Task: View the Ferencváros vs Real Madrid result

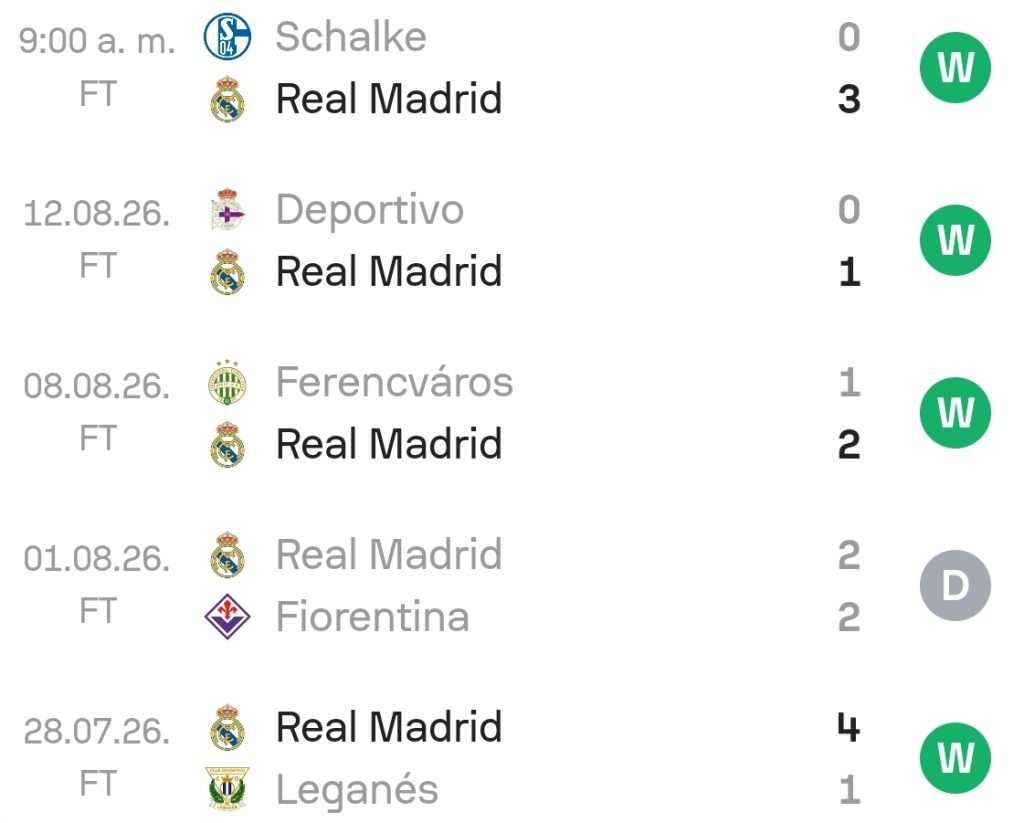Action: (x=504, y=413)
